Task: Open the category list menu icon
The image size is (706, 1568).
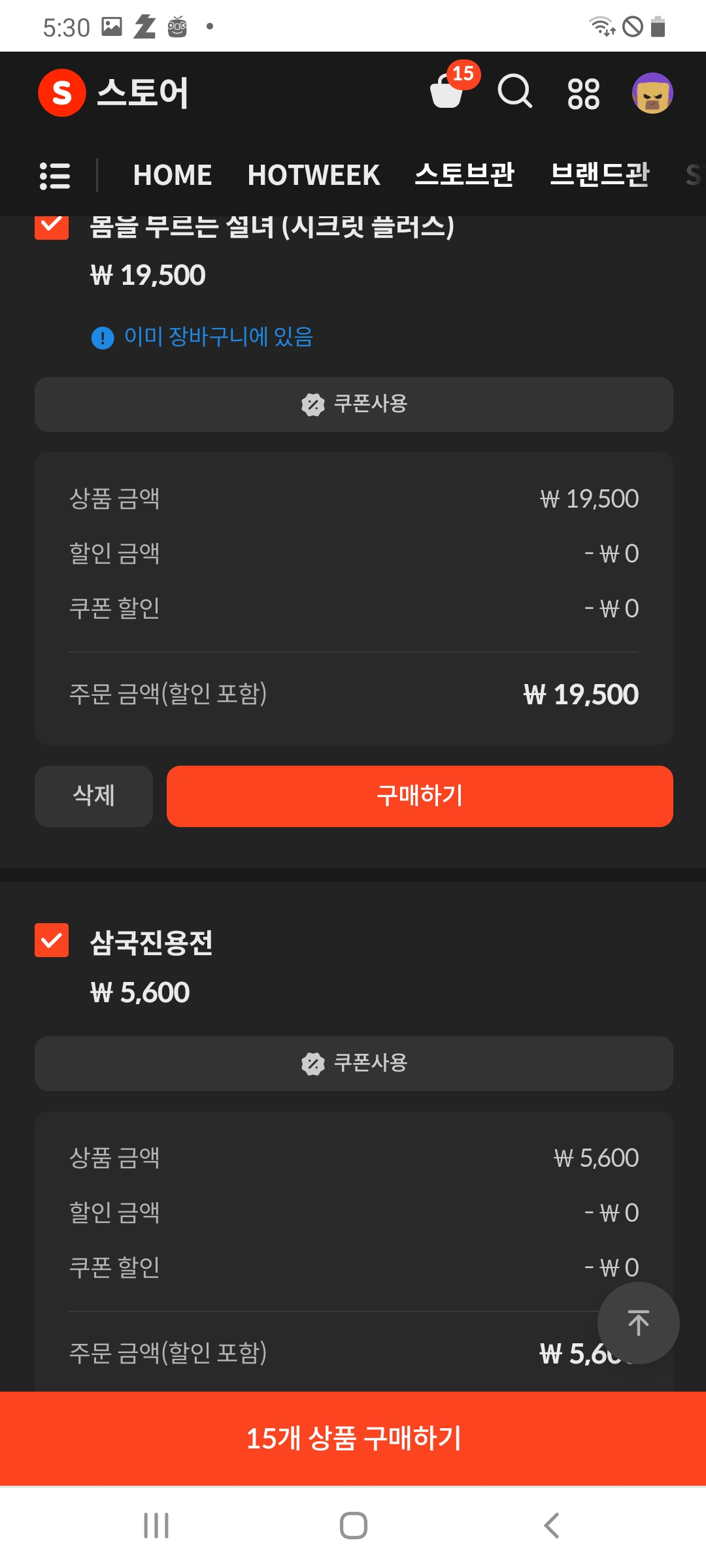Action: (55, 176)
